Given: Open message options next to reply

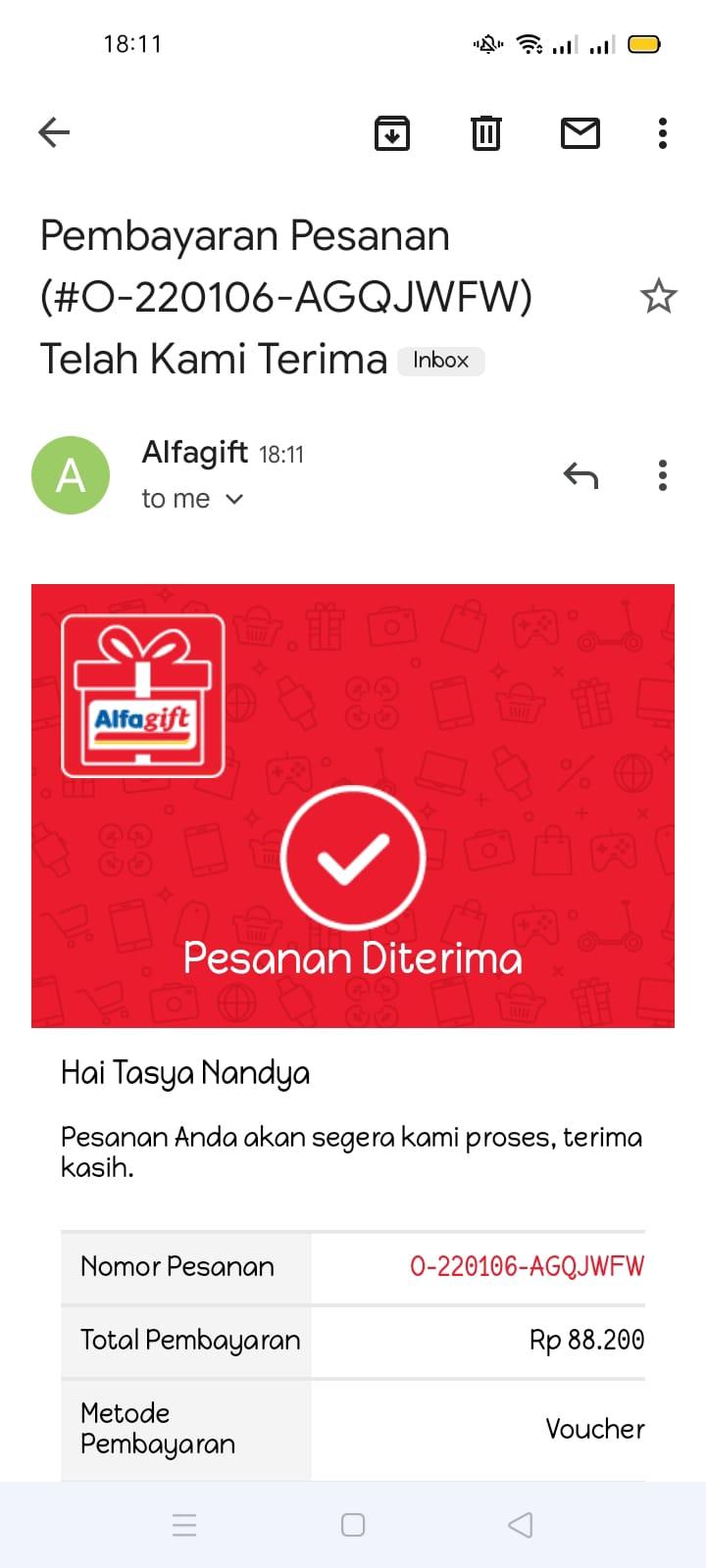Looking at the screenshot, I should 663,475.
